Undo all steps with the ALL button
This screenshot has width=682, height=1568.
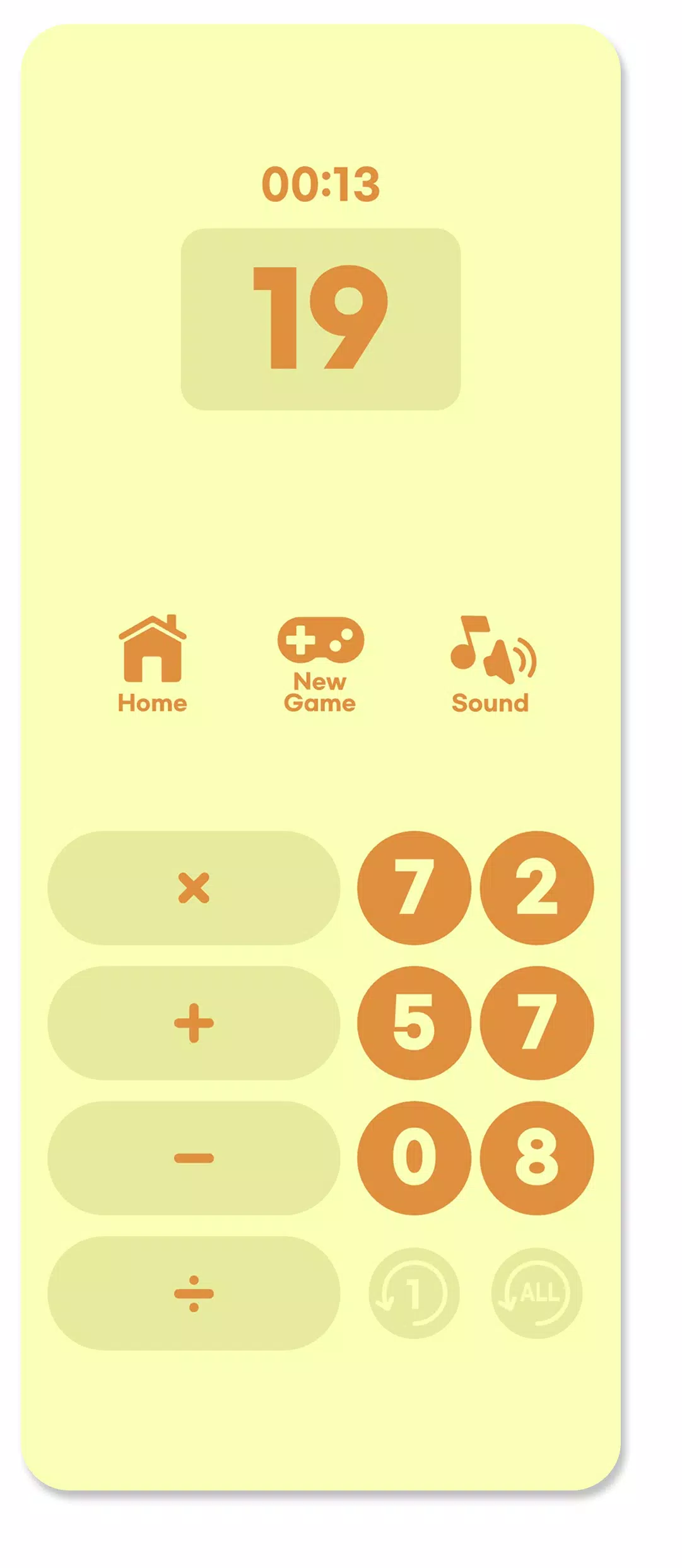[536, 1292]
